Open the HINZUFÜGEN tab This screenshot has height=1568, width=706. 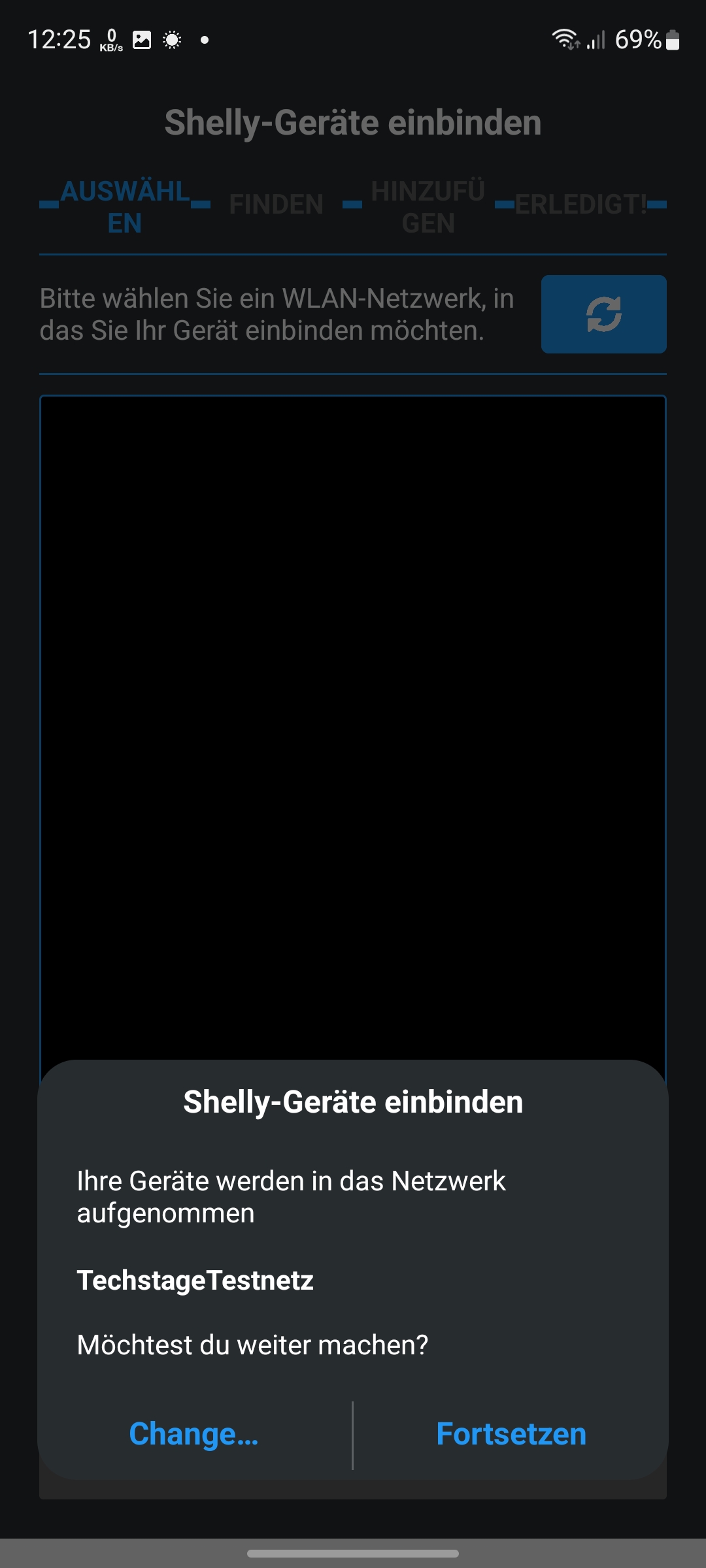428,204
